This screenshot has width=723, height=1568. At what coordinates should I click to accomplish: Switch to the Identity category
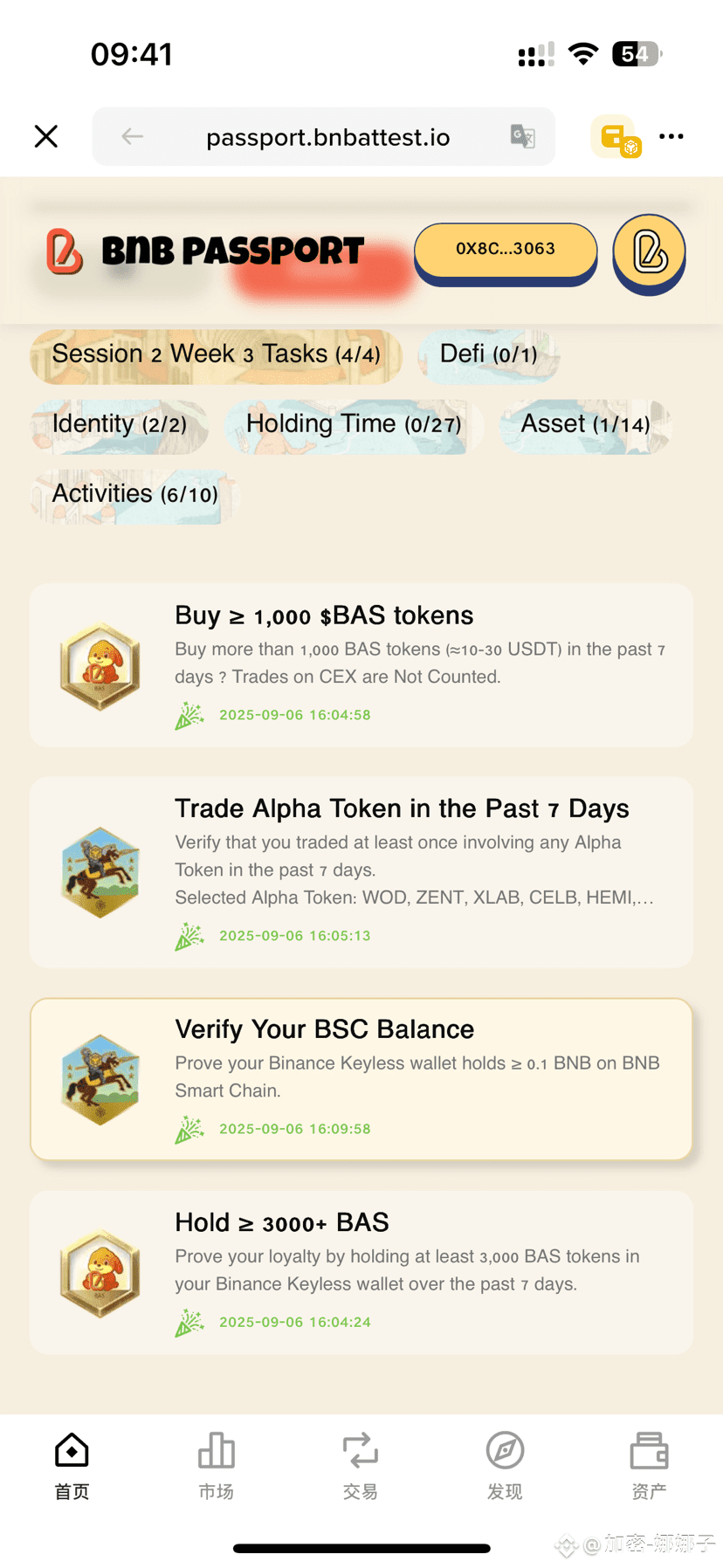pos(120,426)
